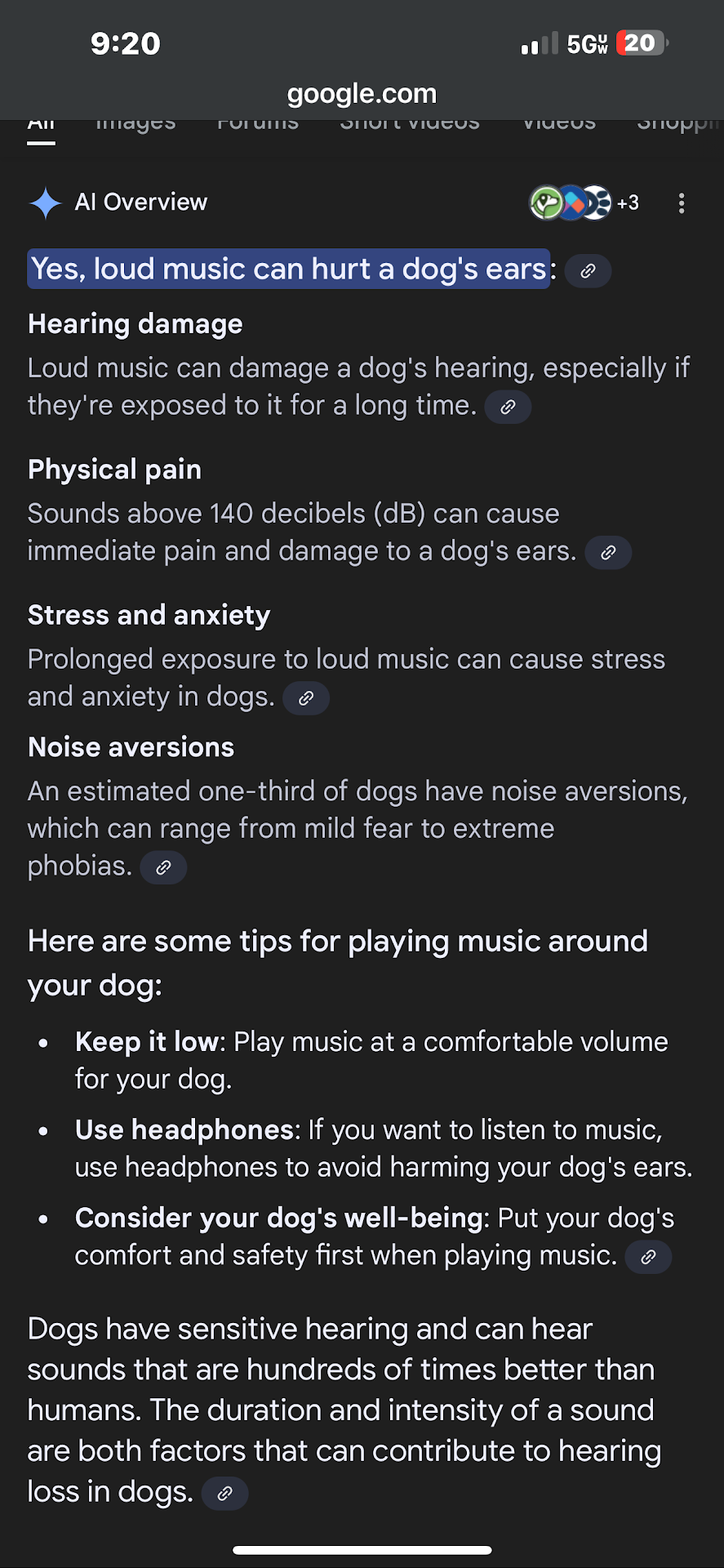View the AI Overview source sites

[584, 203]
